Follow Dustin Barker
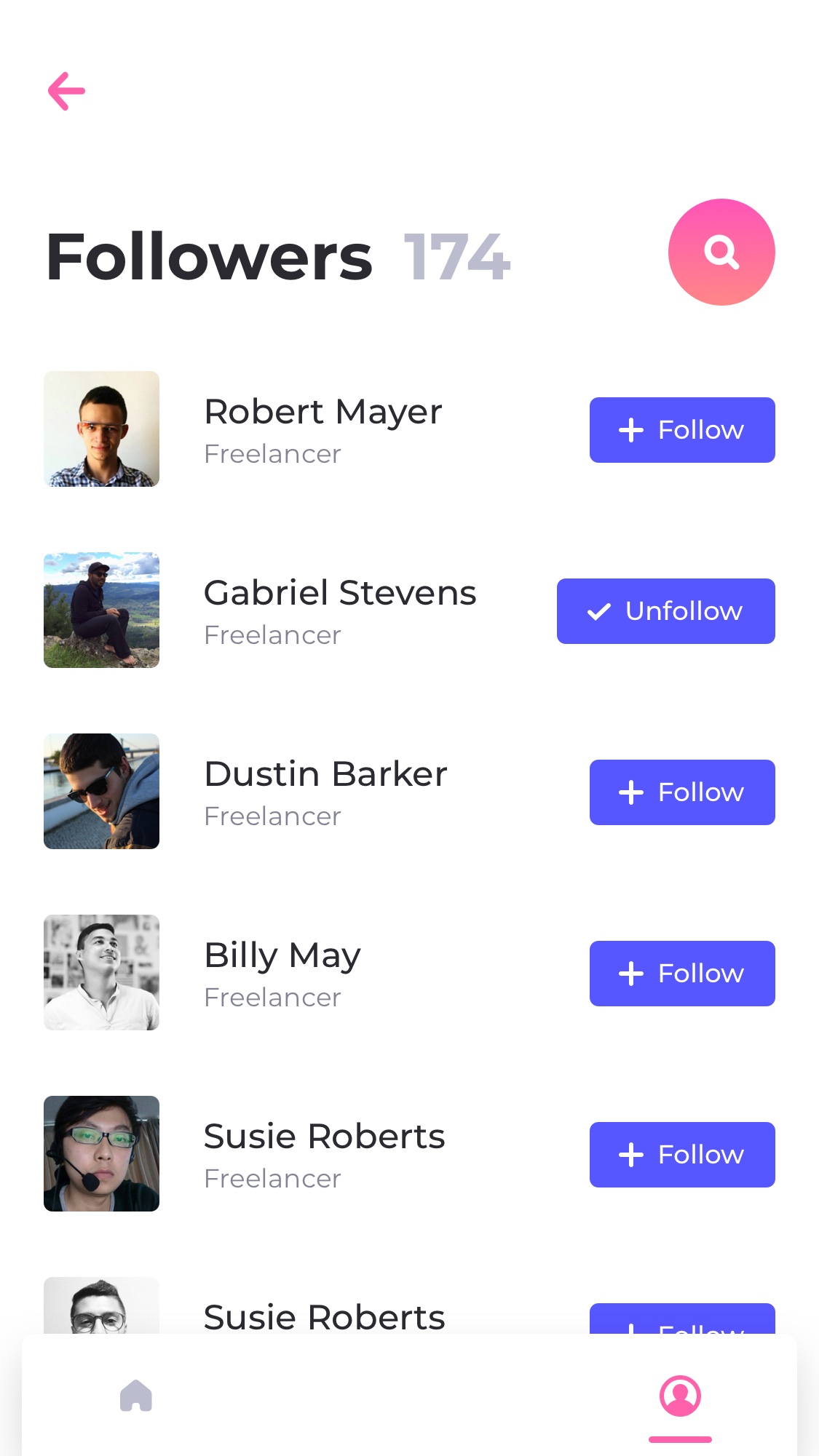 (682, 792)
